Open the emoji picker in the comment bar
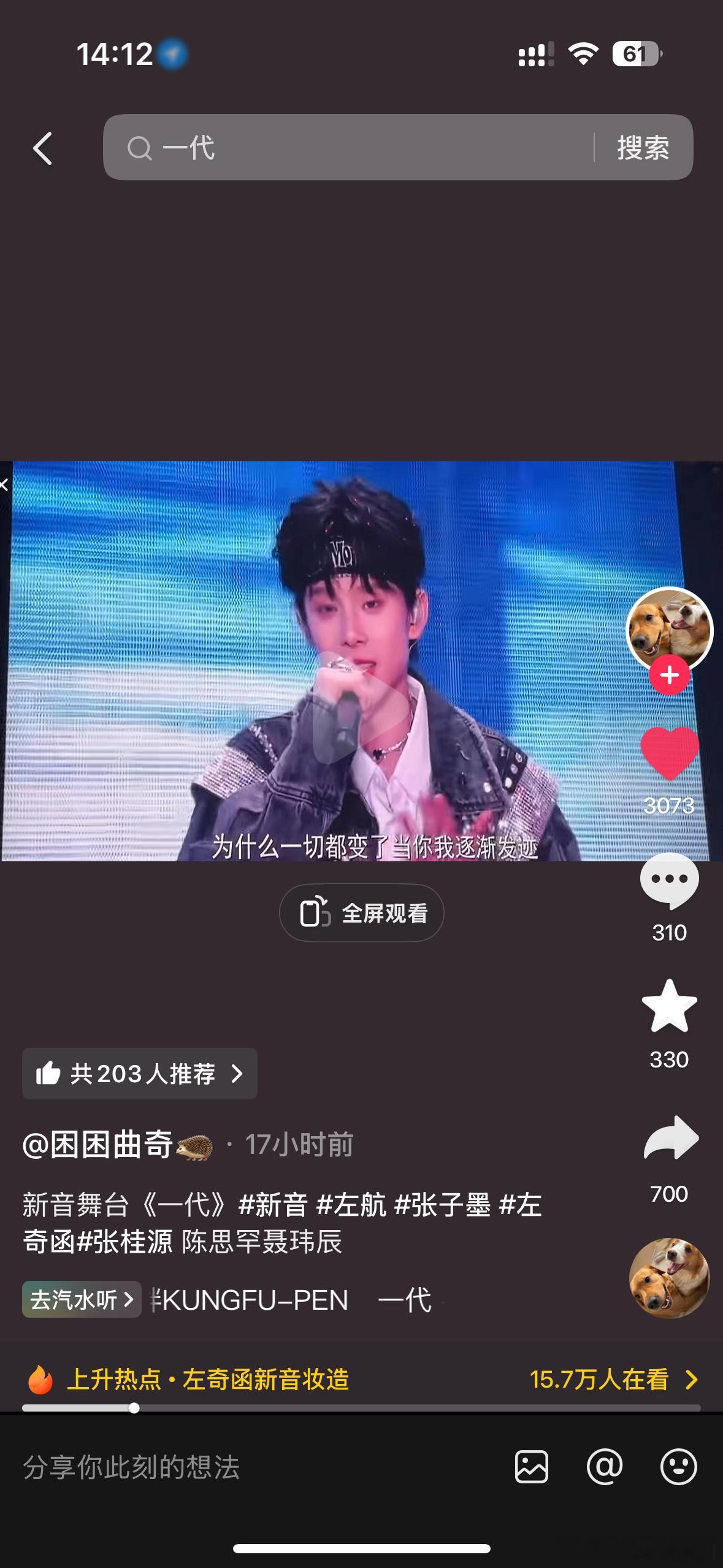This screenshot has height=1568, width=723. click(x=678, y=1467)
